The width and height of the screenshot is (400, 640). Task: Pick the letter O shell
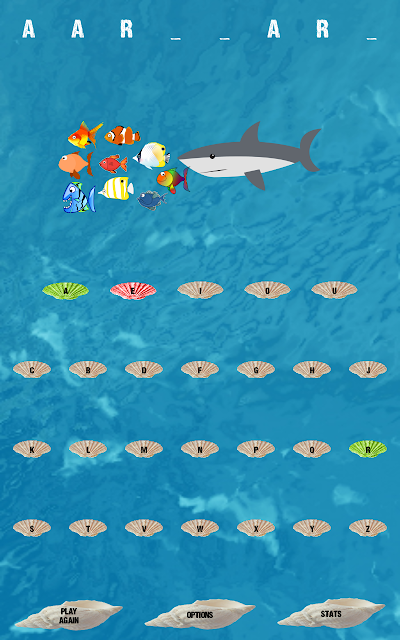tap(267, 290)
